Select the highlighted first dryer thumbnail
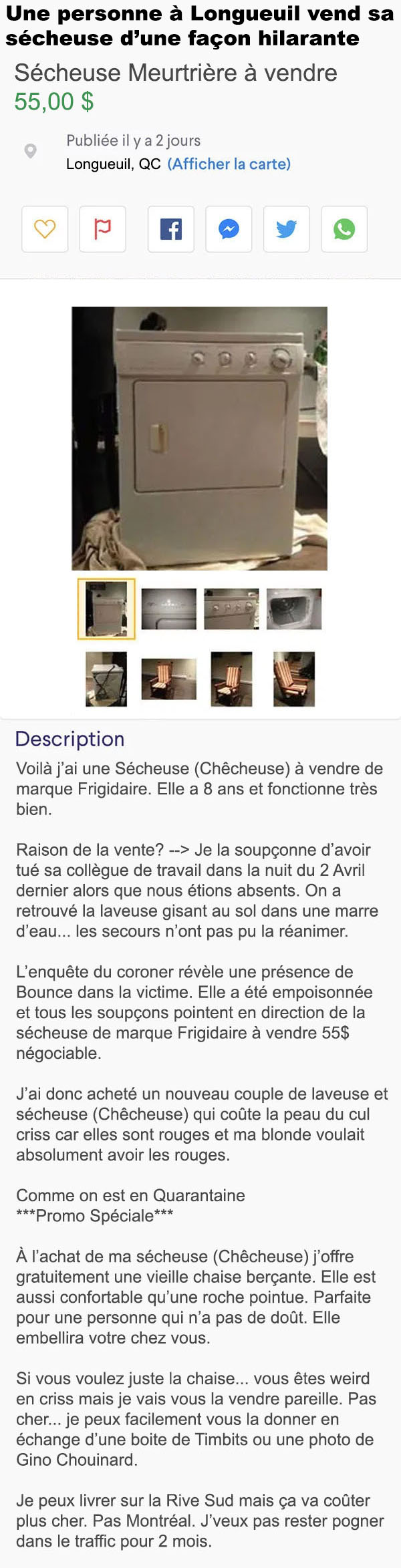401x1568 pixels. coord(106,609)
